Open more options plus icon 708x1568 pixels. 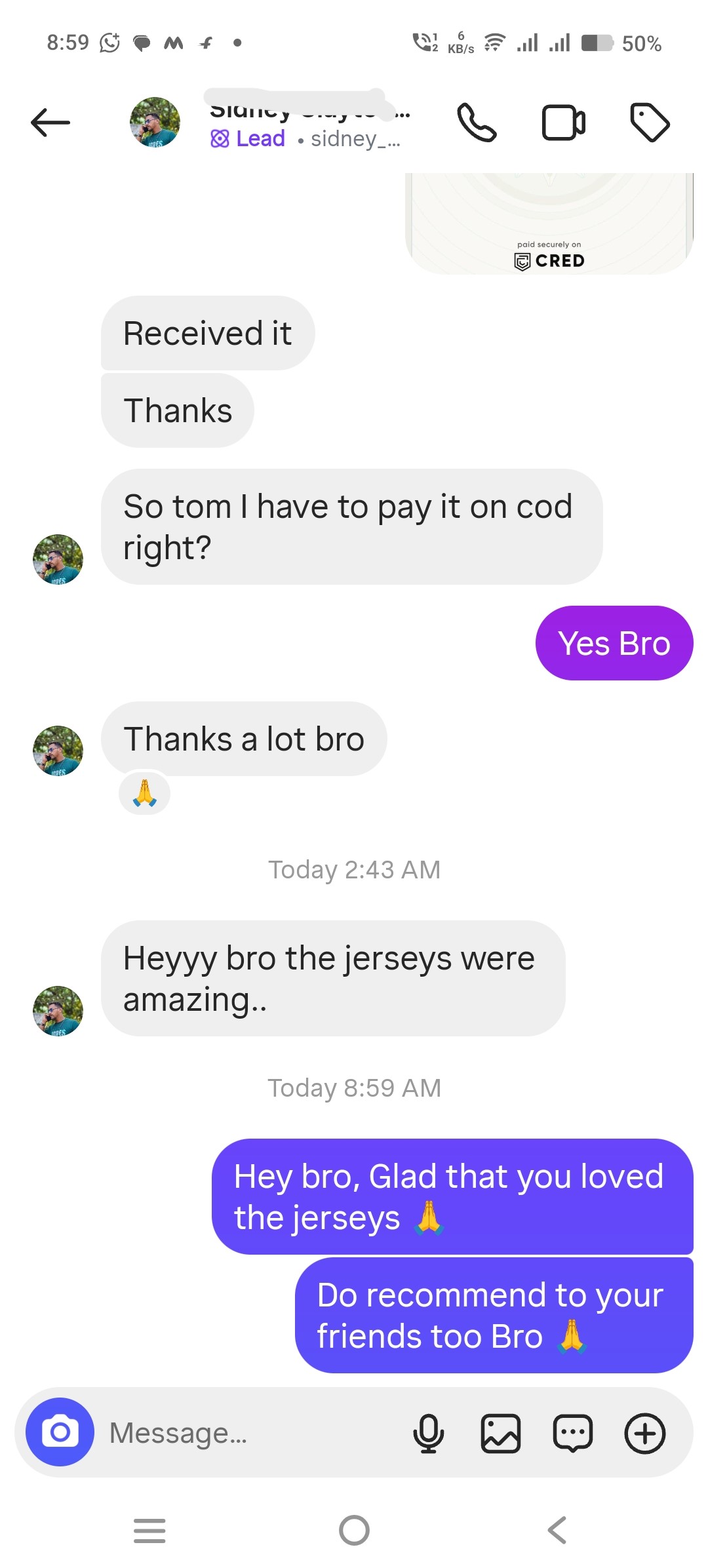[x=645, y=1433]
